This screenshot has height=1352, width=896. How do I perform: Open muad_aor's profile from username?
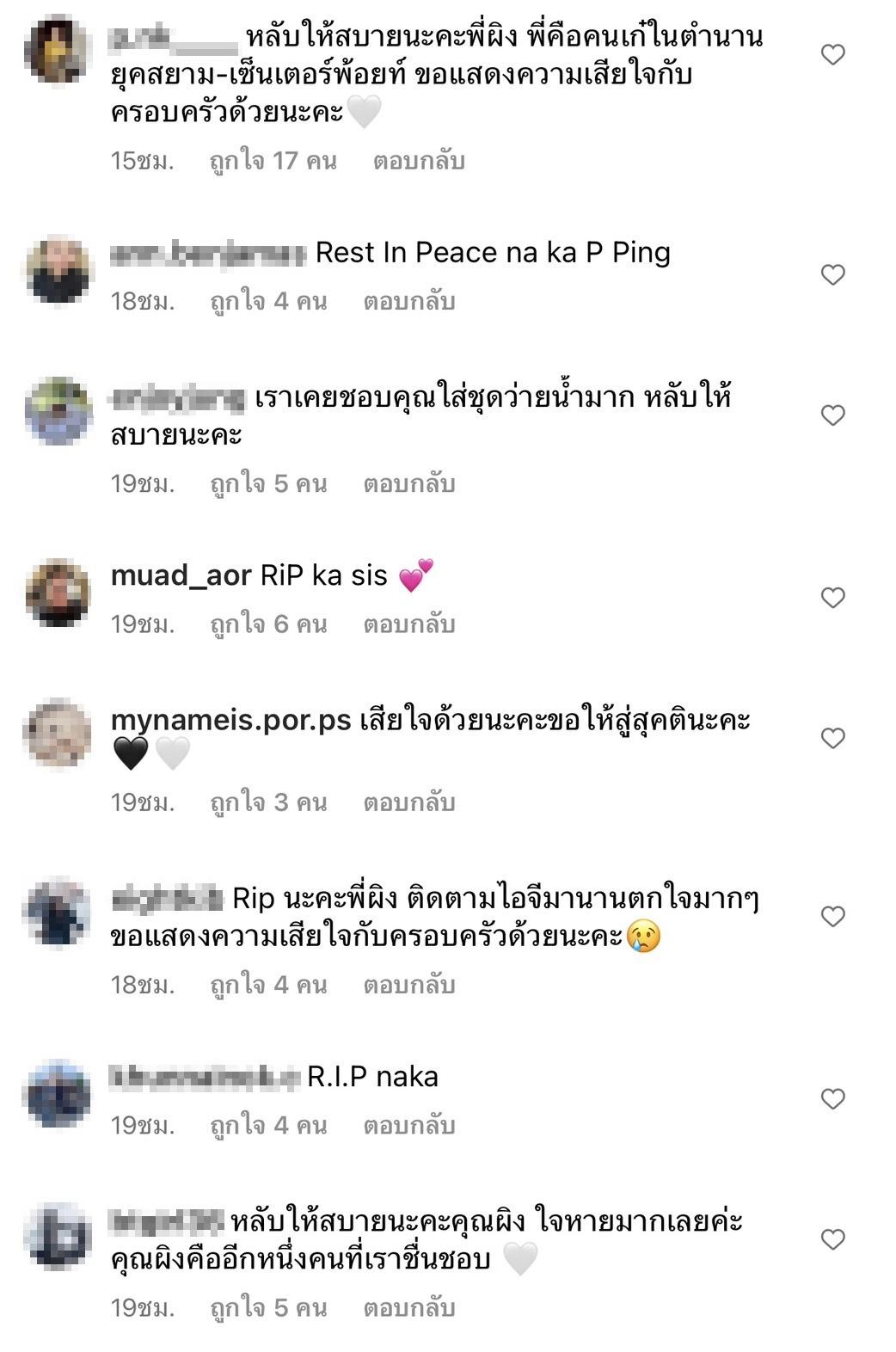click(181, 575)
